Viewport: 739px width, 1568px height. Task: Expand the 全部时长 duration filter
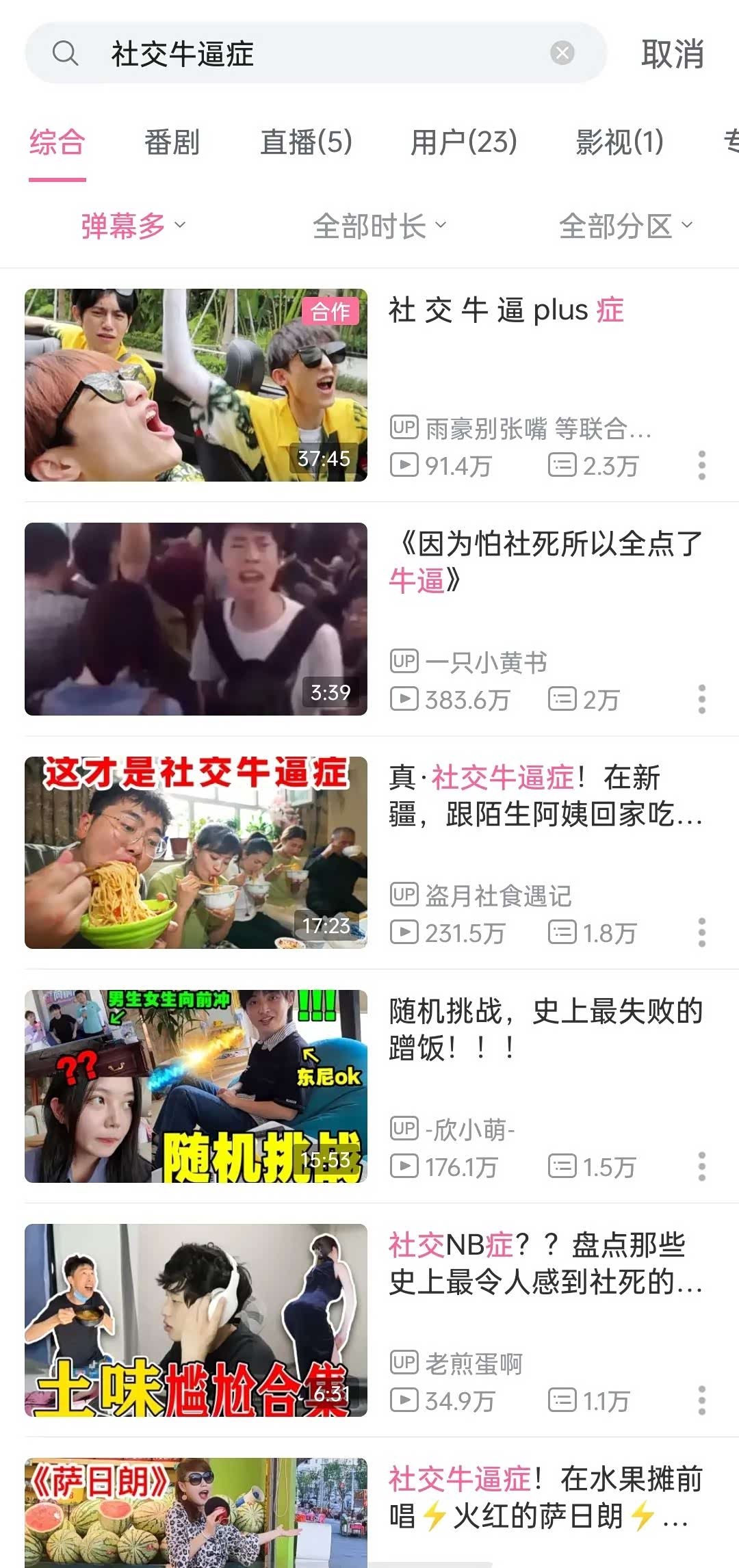(x=379, y=226)
